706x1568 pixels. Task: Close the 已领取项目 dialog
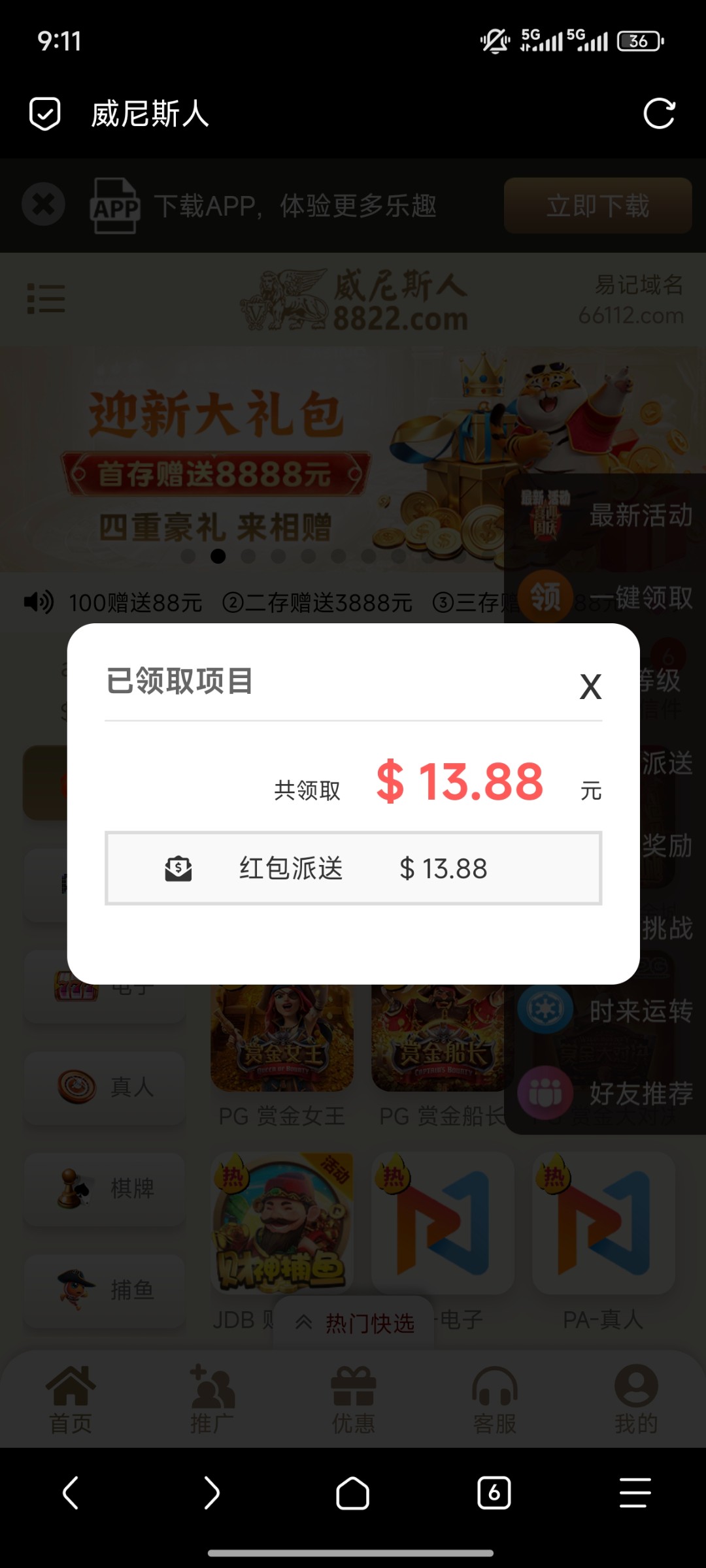tap(590, 687)
